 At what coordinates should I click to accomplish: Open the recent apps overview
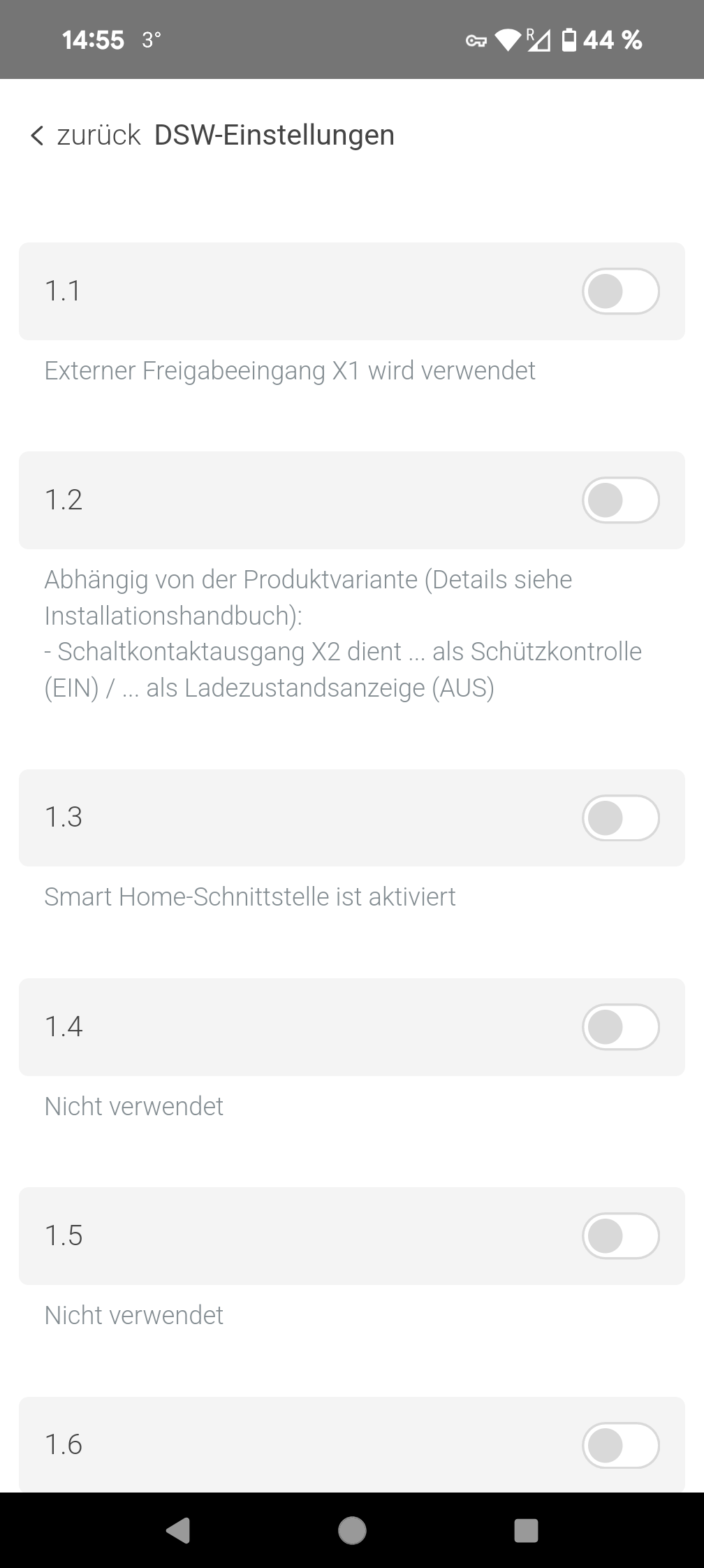click(x=526, y=1530)
